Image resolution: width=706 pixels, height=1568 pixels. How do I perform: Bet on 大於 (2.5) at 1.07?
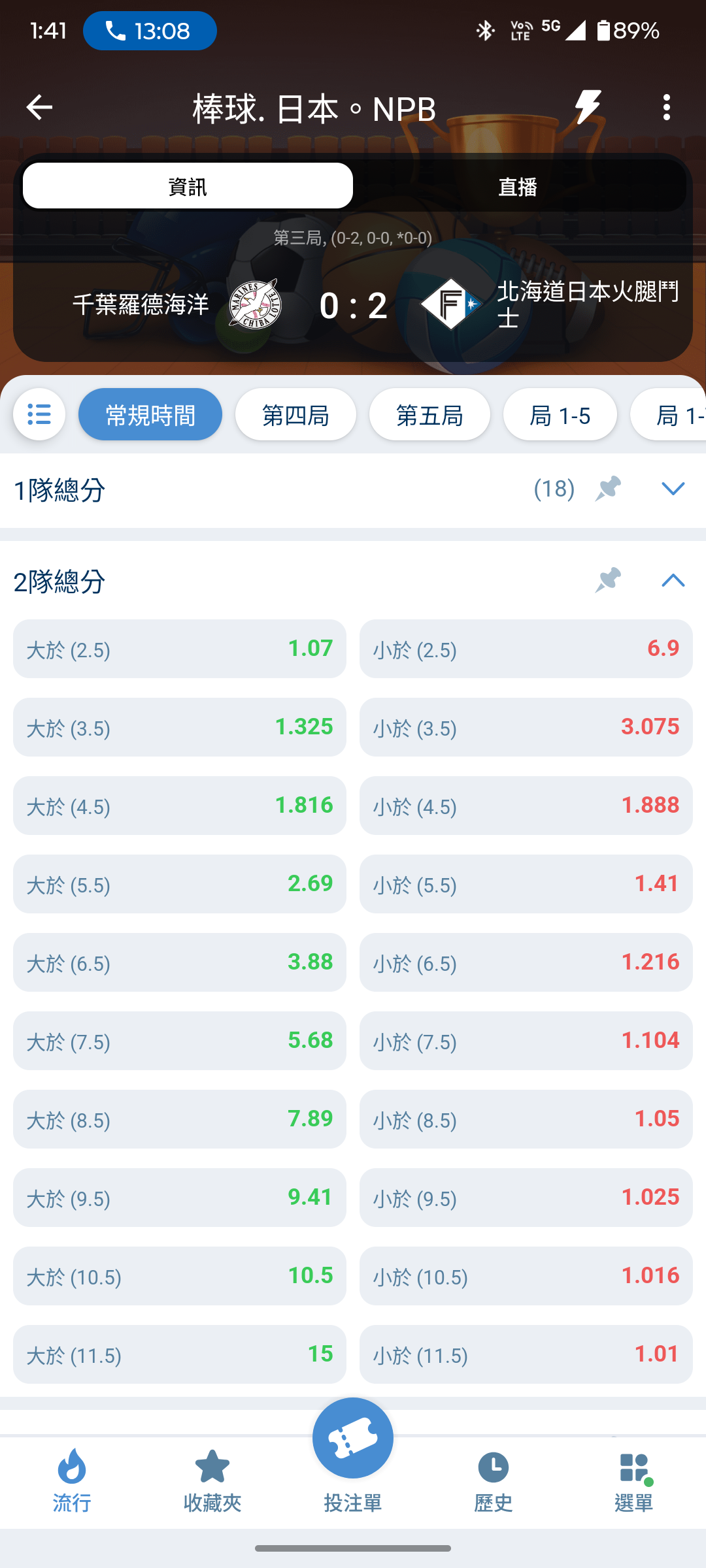[x=180, y=649]
